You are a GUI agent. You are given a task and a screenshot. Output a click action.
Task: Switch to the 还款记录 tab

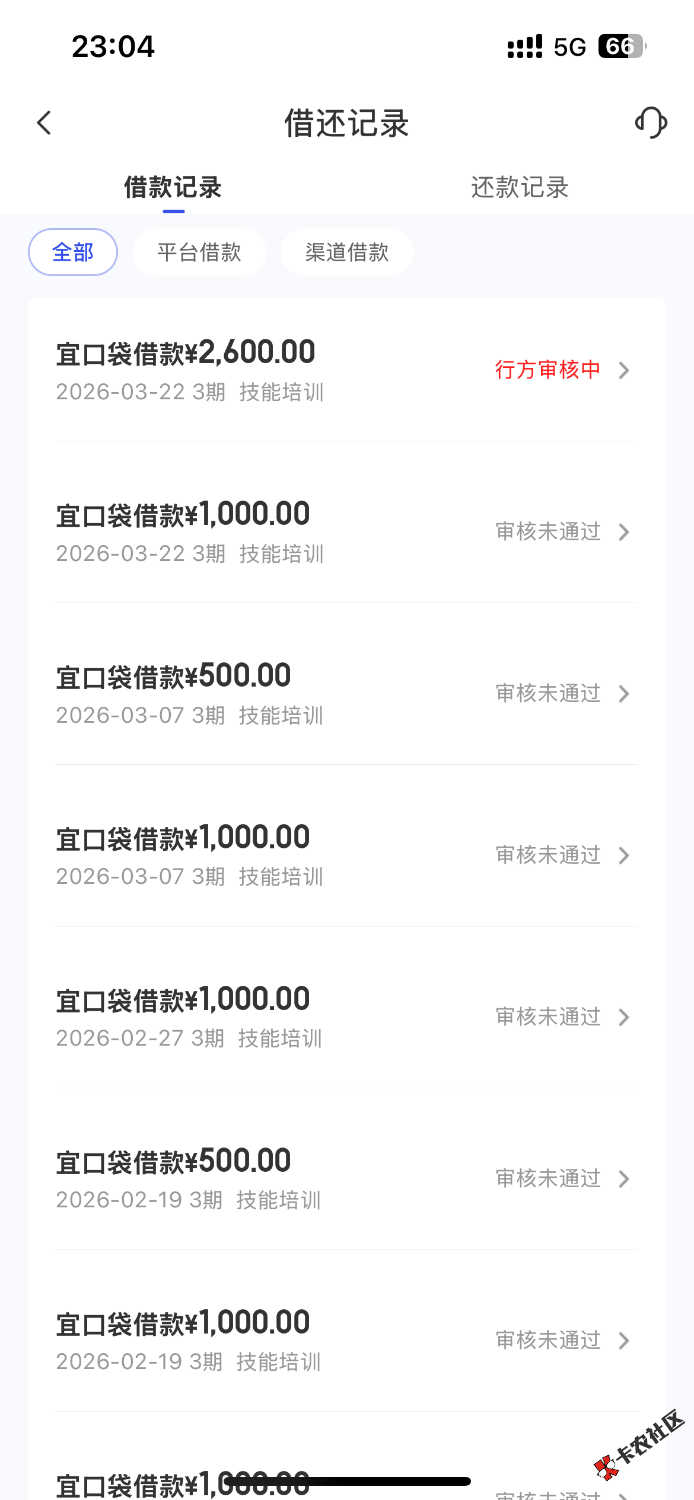coord(519,187)
